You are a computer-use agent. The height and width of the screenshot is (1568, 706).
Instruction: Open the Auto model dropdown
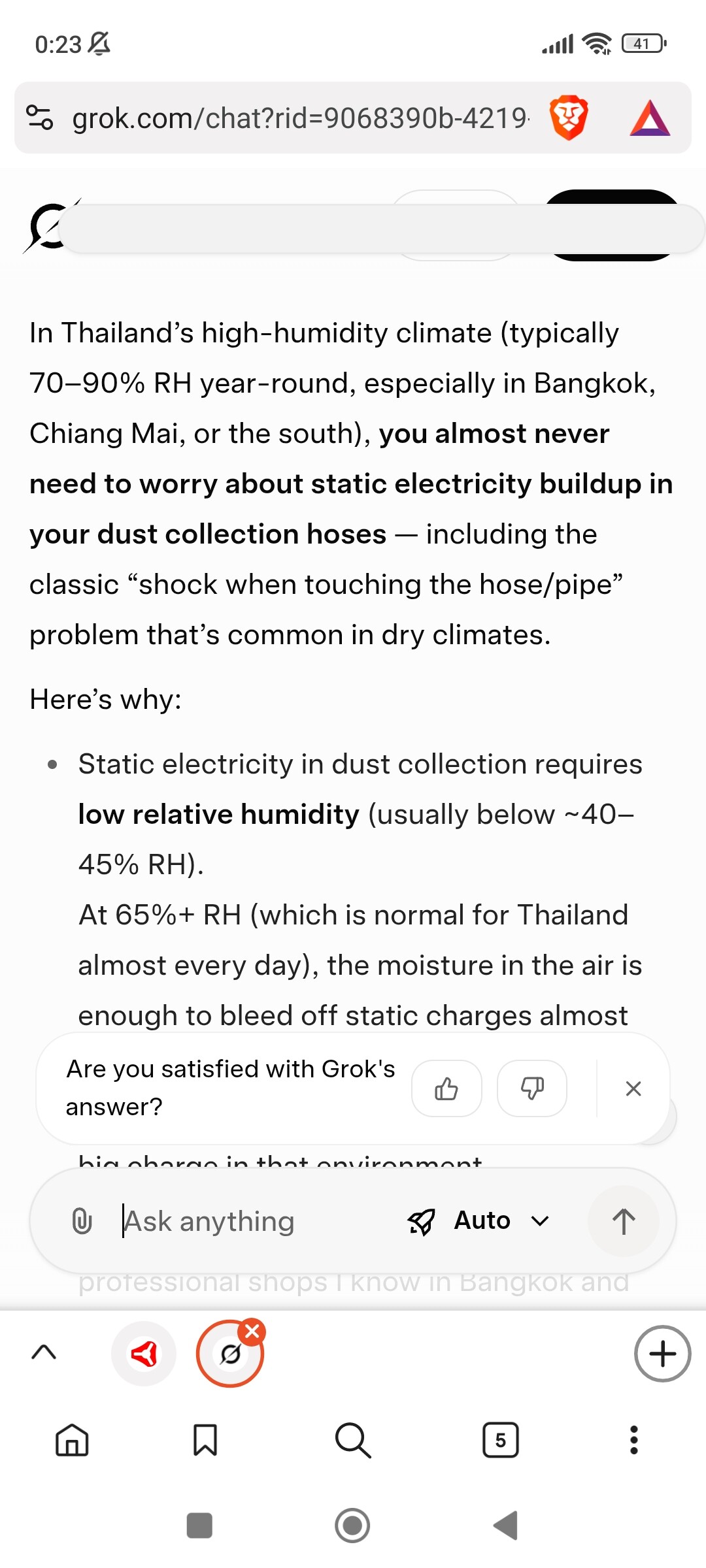click(480, 1220)
